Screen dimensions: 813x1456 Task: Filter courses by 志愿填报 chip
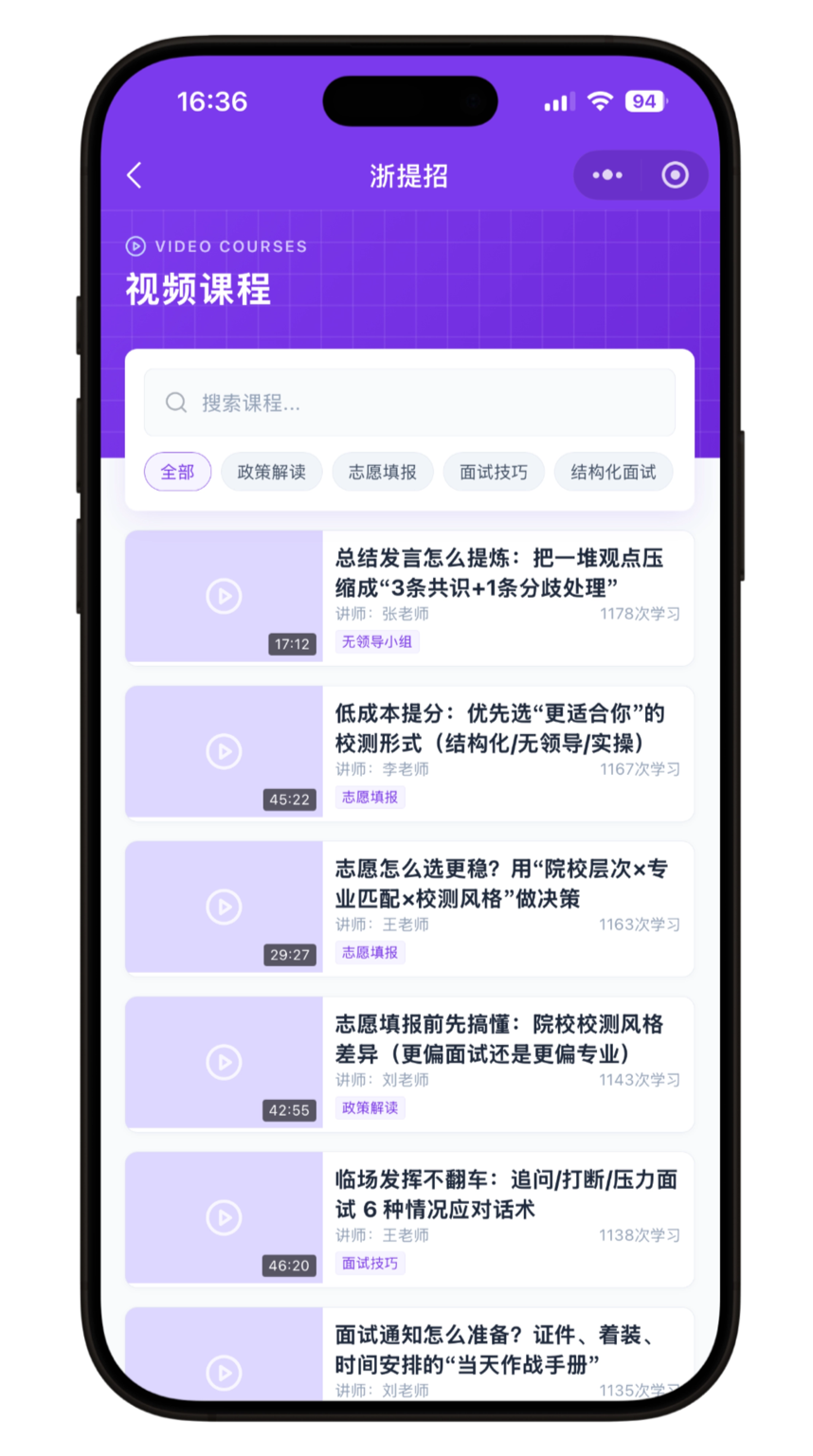click(382, 472)
